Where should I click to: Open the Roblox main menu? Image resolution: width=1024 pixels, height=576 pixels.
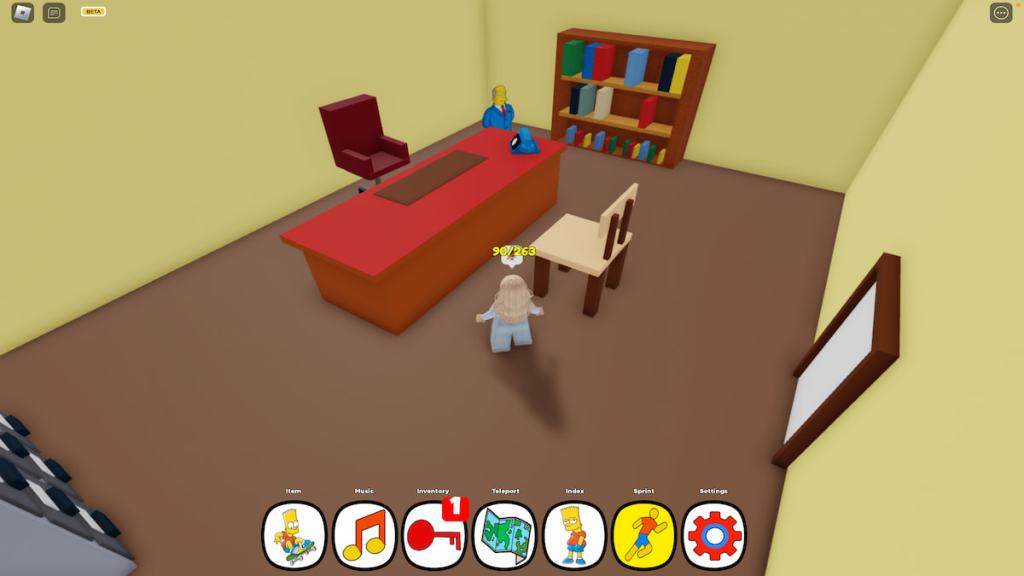22,13
